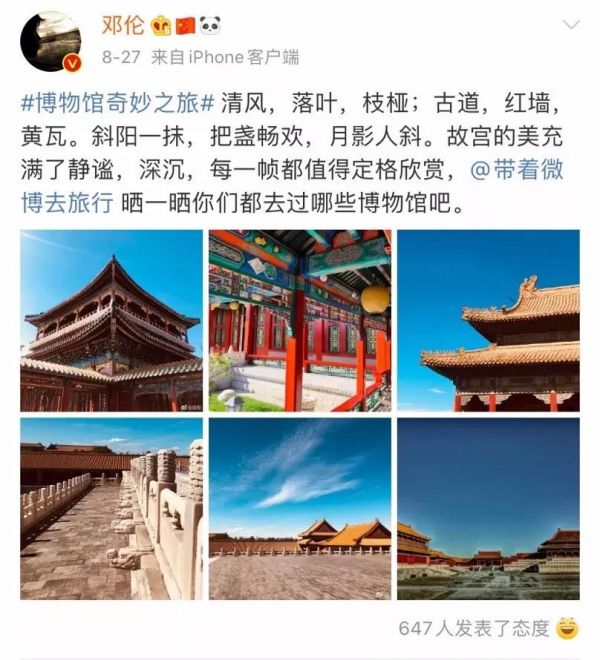Tap the username 邓伦

click(122, 24)
